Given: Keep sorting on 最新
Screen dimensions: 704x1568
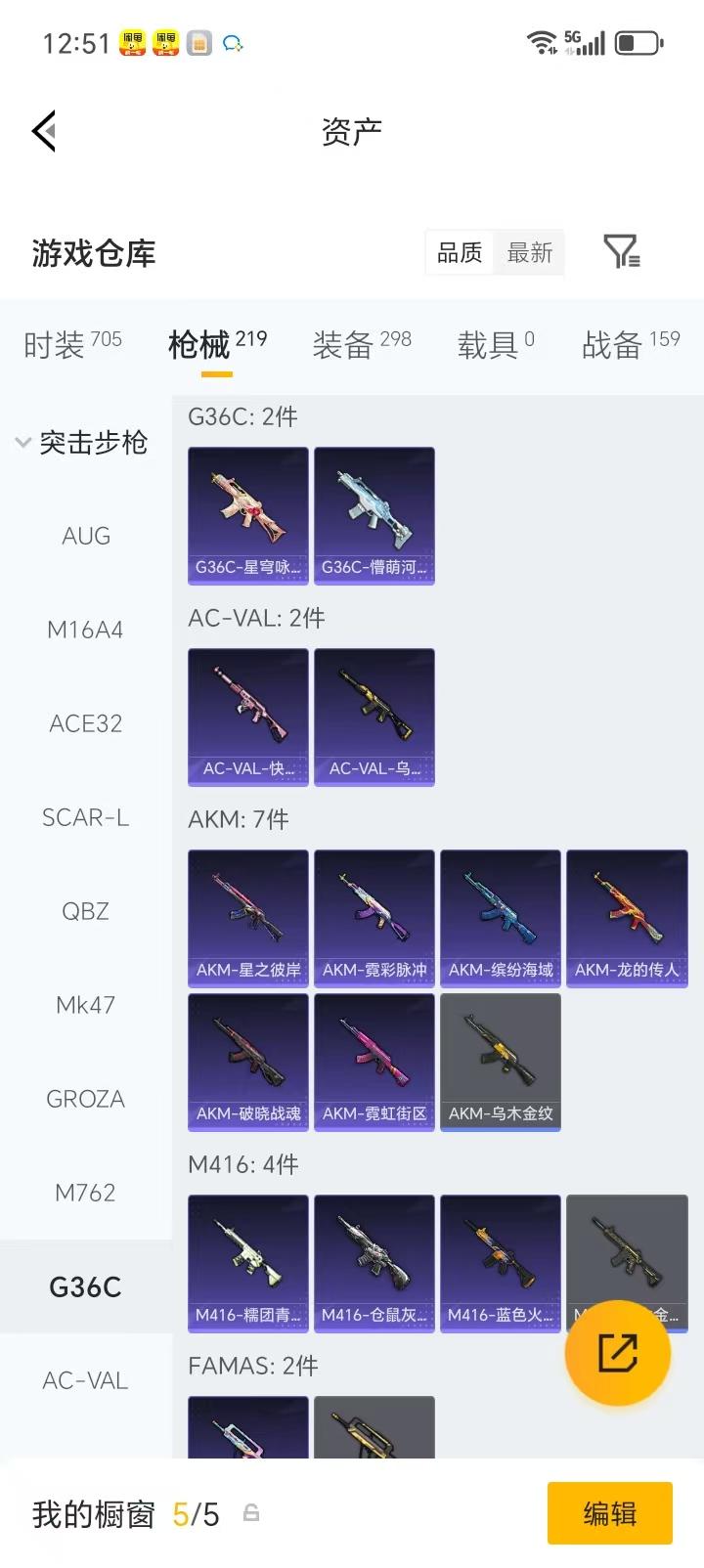Looking at the screenshot, I should pos(530,252).
